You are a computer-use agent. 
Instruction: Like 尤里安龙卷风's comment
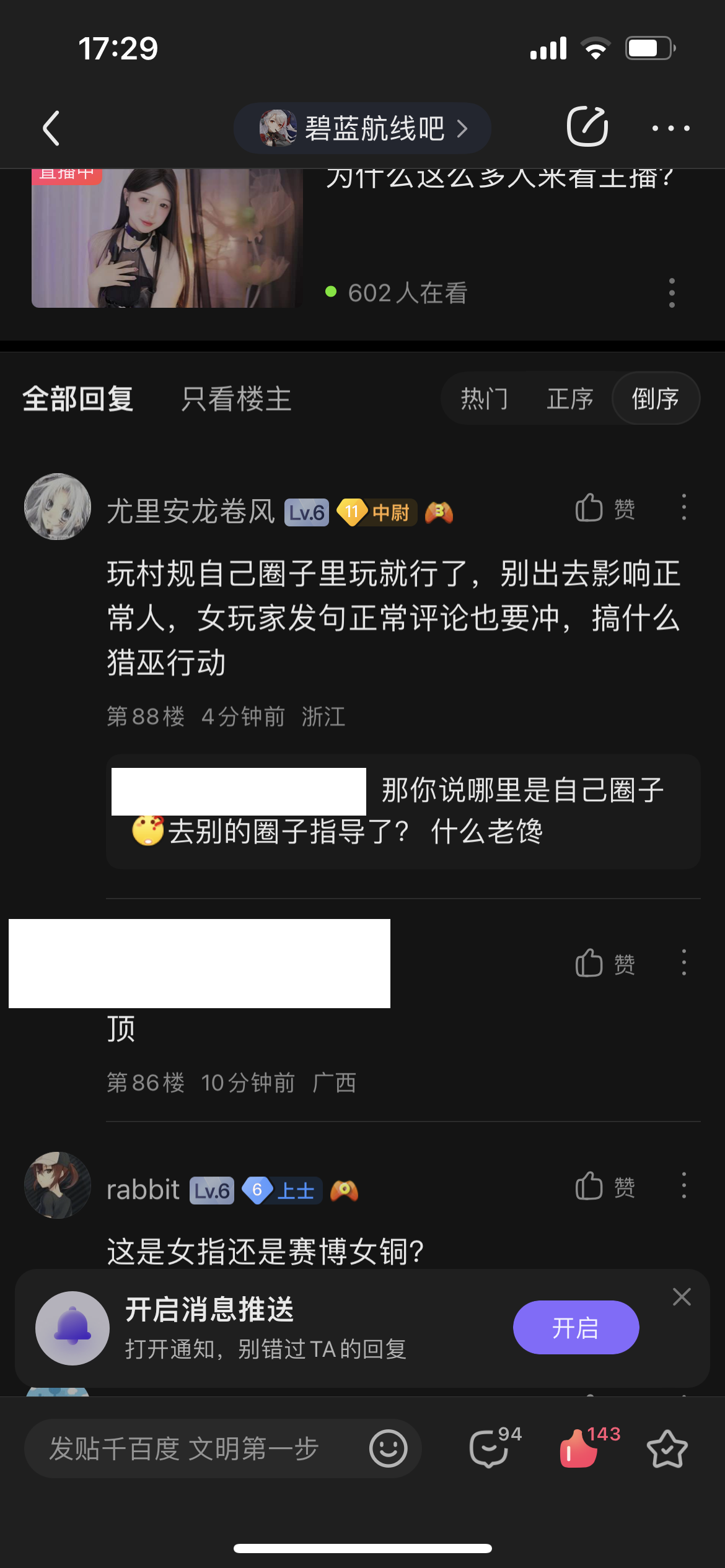click(x=604, y=509)
